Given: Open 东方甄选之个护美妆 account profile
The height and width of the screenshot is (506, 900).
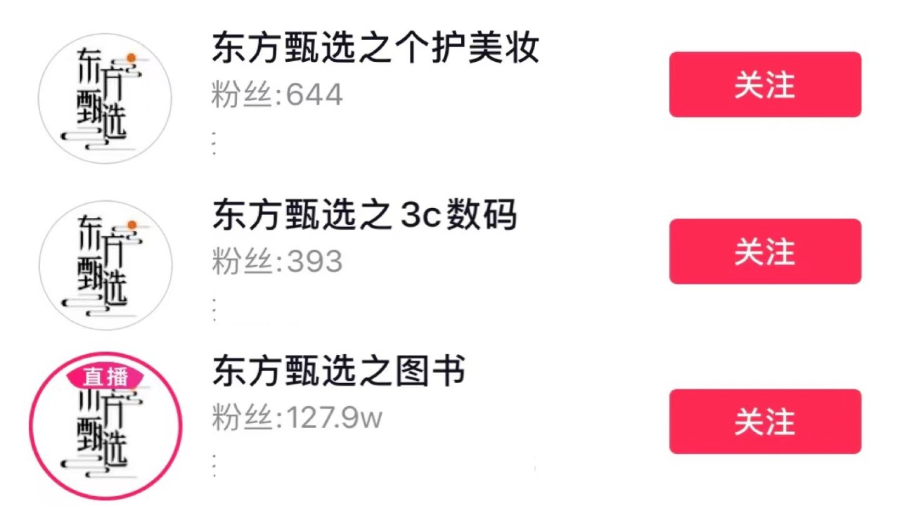Looking at the screenshot, I should 375,48.
